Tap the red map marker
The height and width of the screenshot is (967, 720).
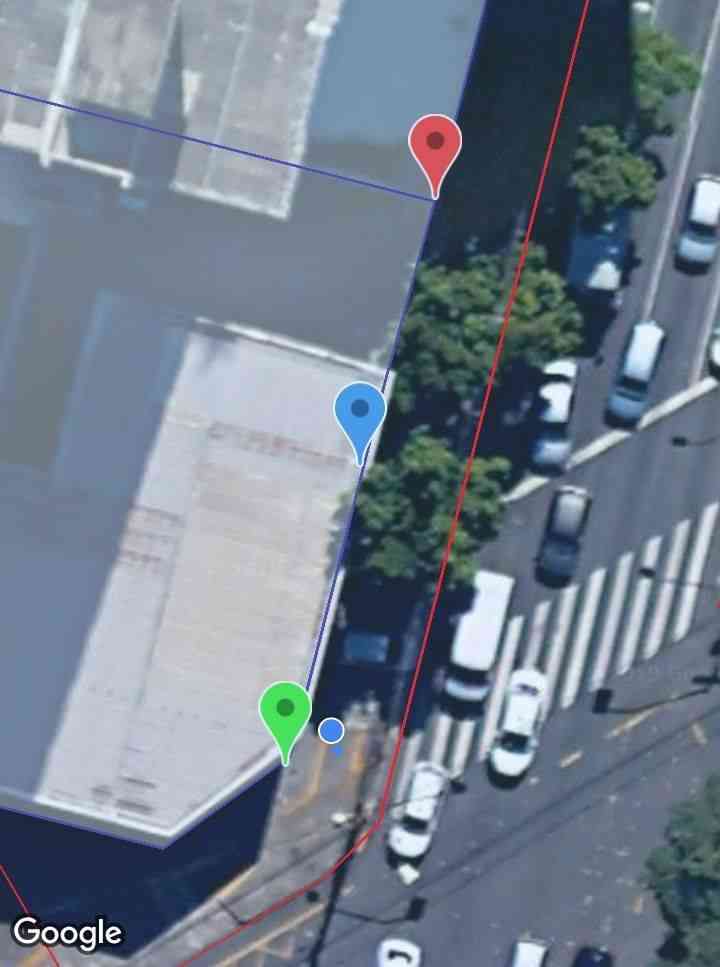435,145
